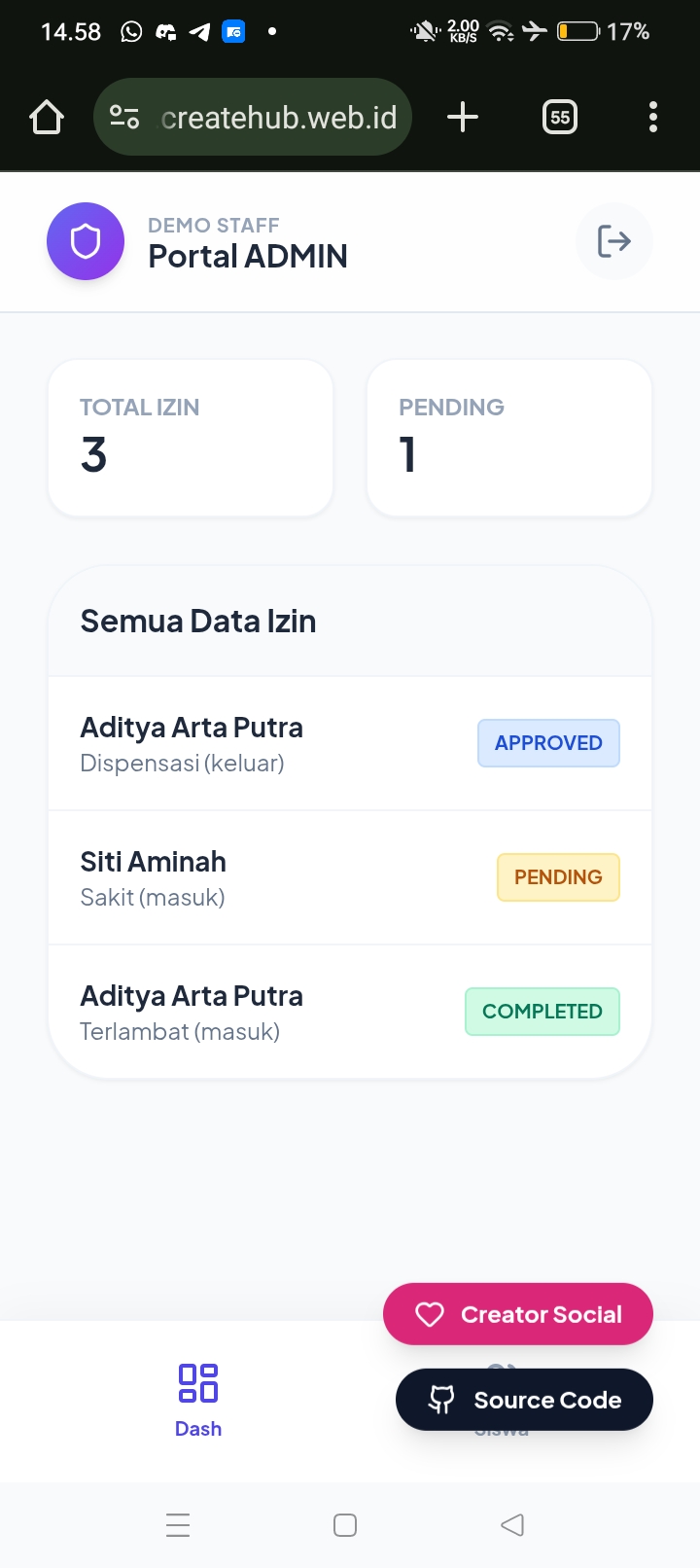The height and width of the screenshot is (1568, 700).
Task: Tap the Terlambat (masuk) entry for Aditya
Action: (x=191, y=1012)
